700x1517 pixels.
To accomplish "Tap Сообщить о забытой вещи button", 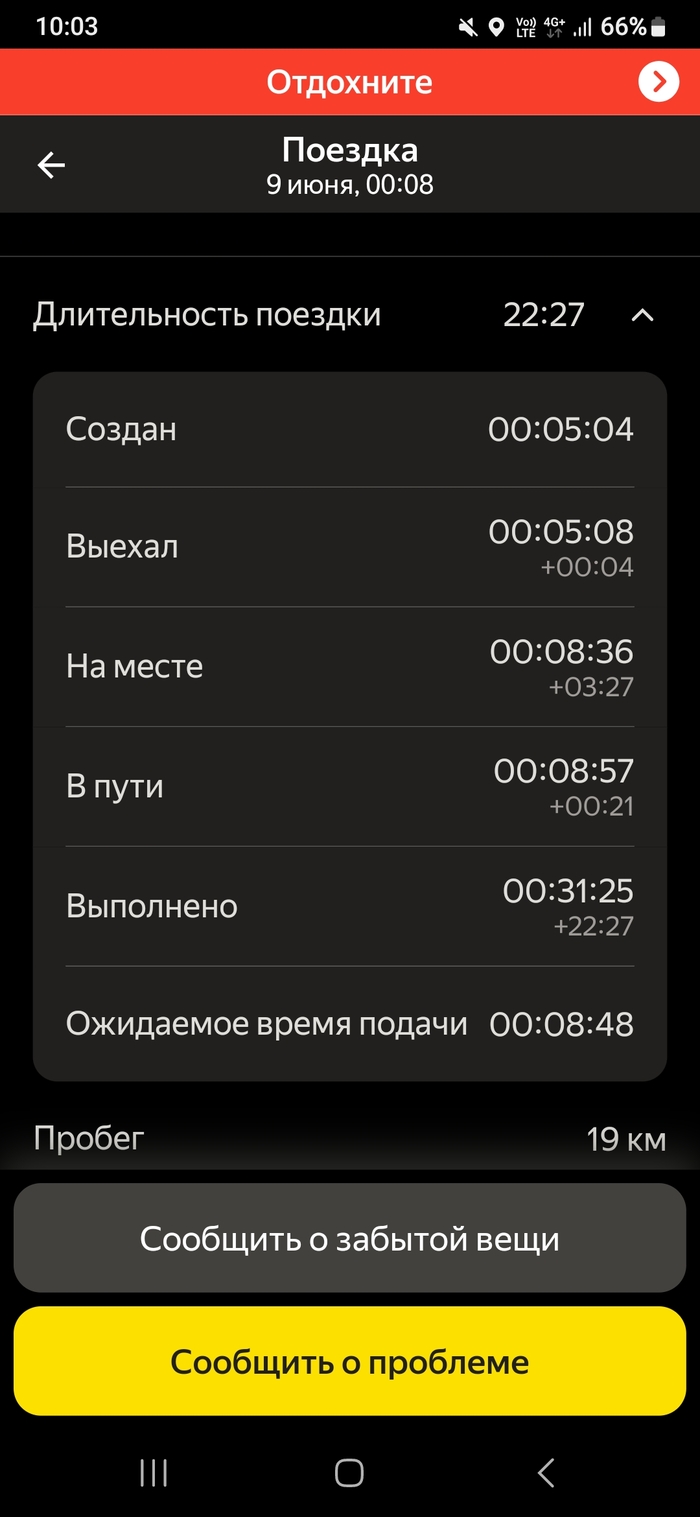I will click(x=349, y=1239).
